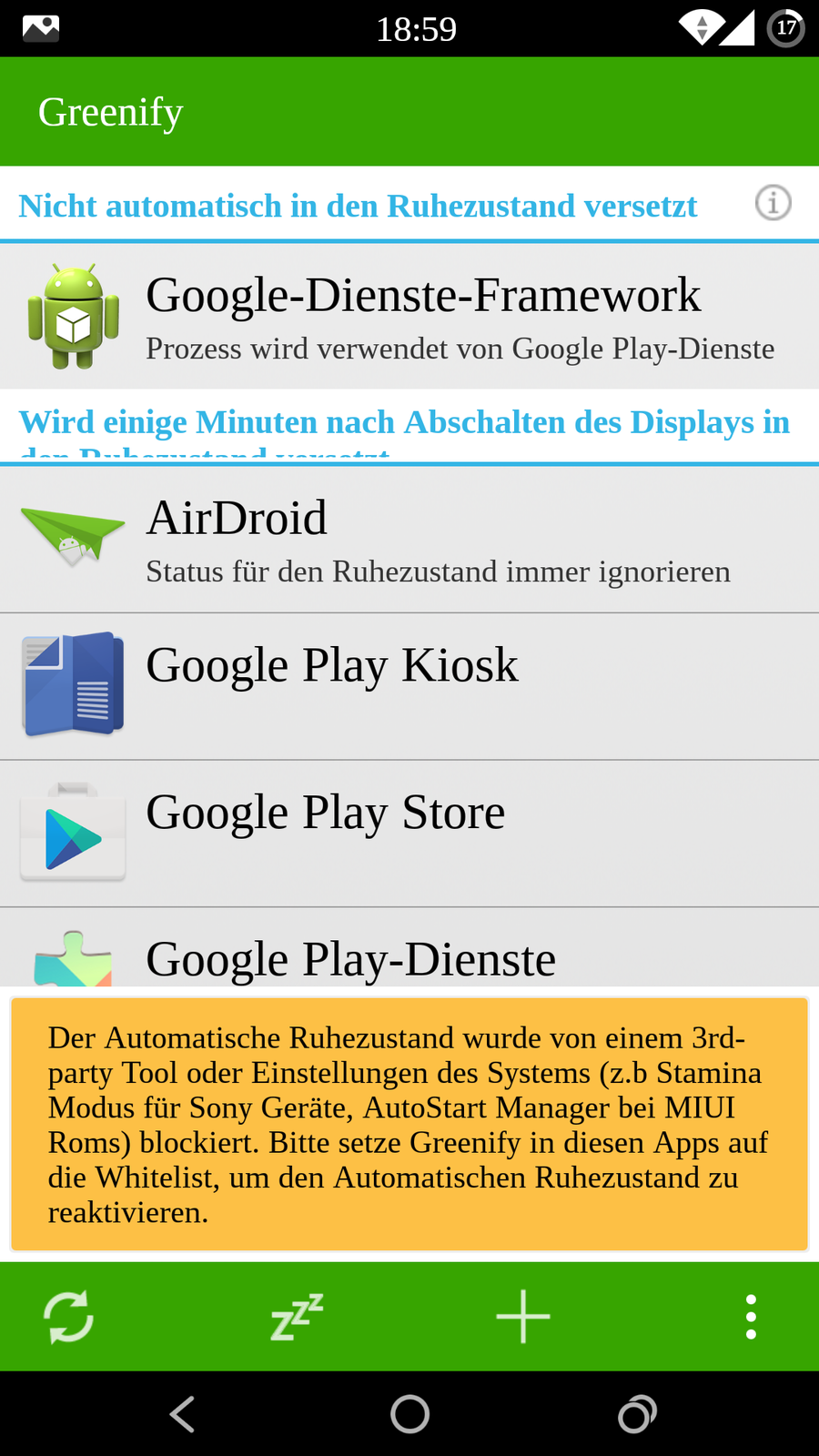Hibernate apps now with the Zzz button
Image resolution: width=819 pixels, height=1456 pixels.
297,1317
